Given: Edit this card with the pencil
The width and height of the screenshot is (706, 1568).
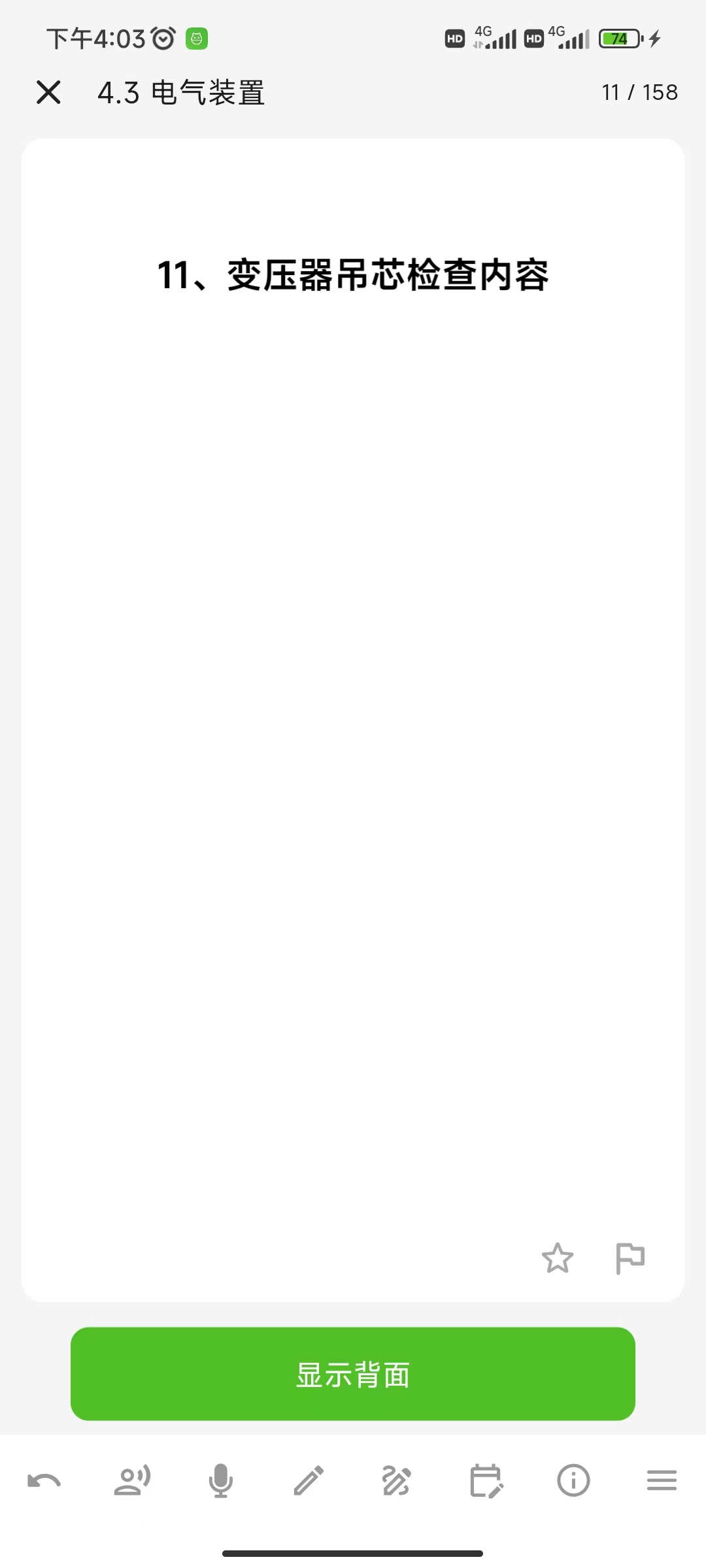Looking at the screenshot, I should click(309, 1480).
